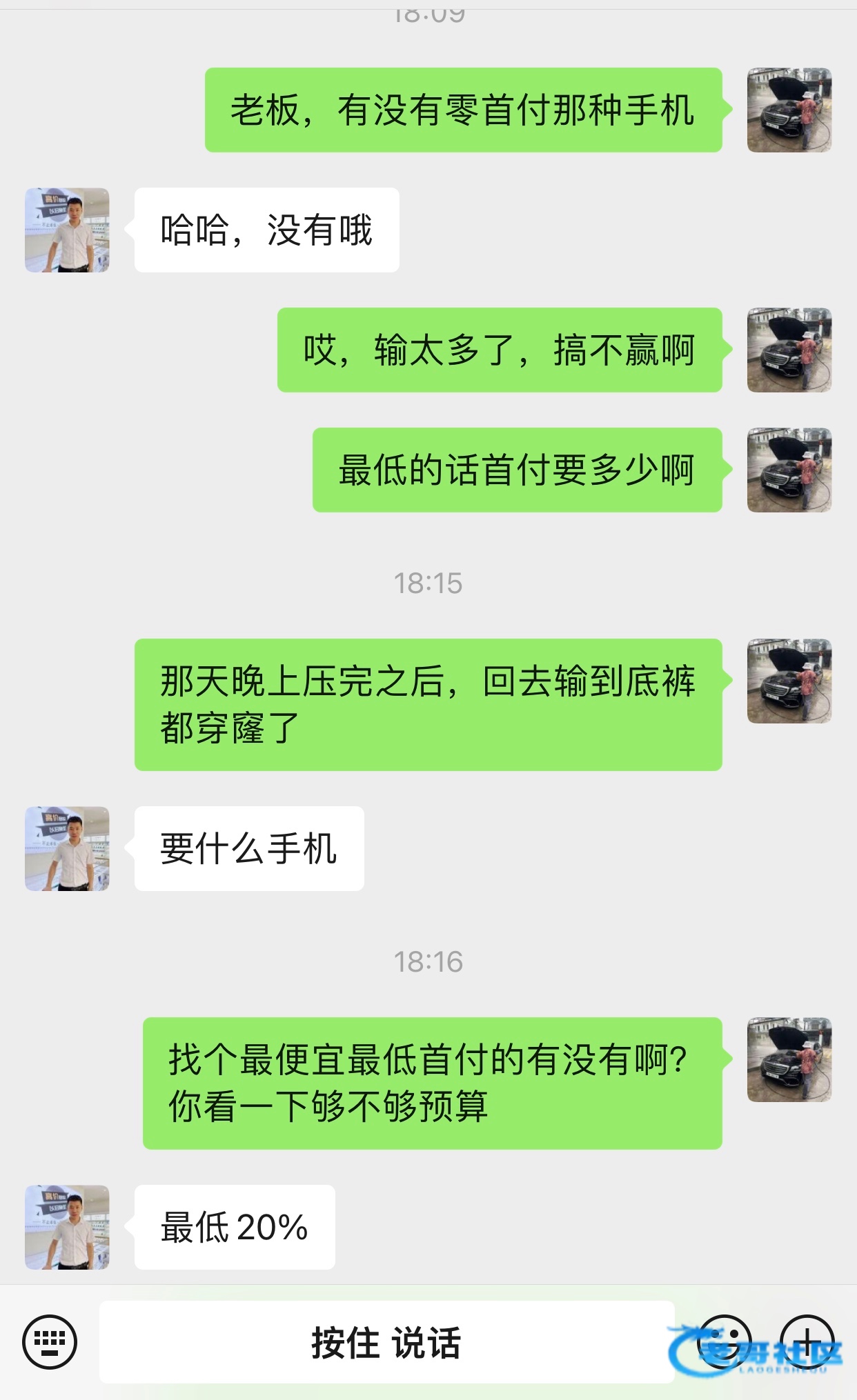Tap the 按住 说话 hold-to-talk button
This screenshot has height=1400, width=857.
tap(386, 1341)
